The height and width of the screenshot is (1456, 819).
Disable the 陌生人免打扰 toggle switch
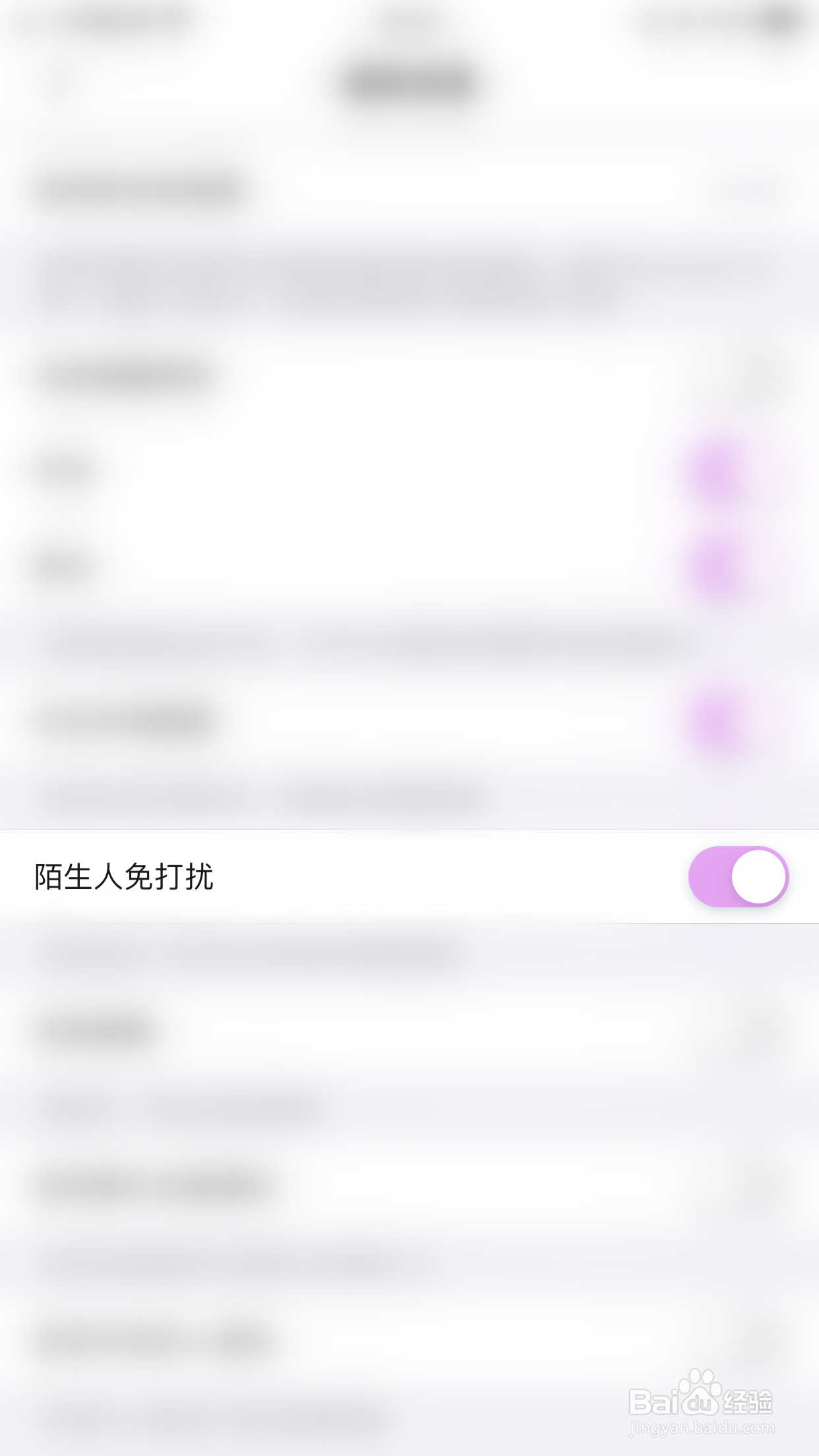click(739, 876)
